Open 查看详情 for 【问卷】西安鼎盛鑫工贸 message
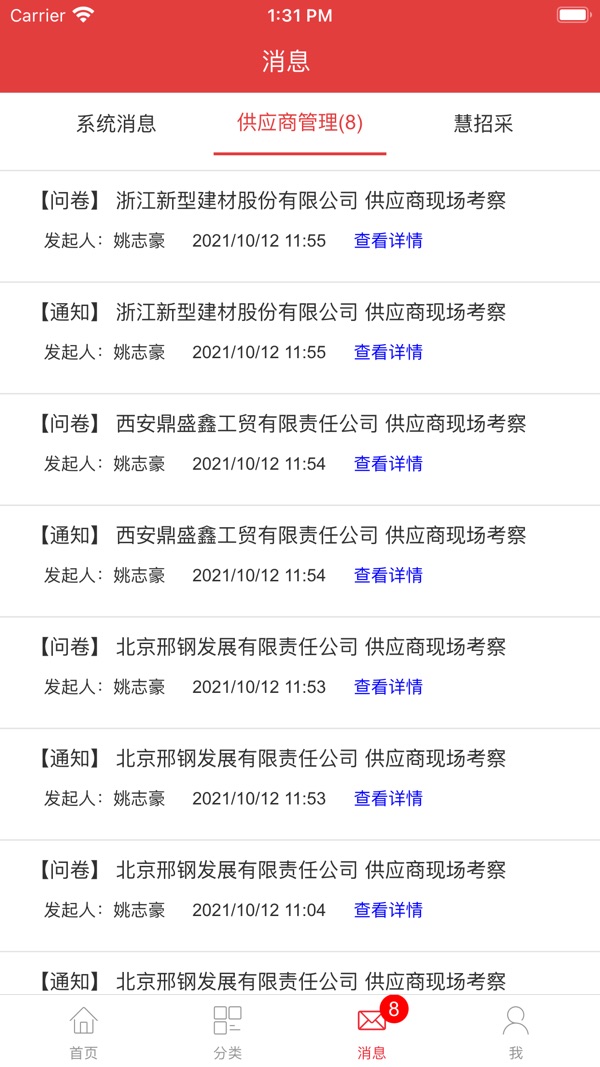 pos(388,464)
